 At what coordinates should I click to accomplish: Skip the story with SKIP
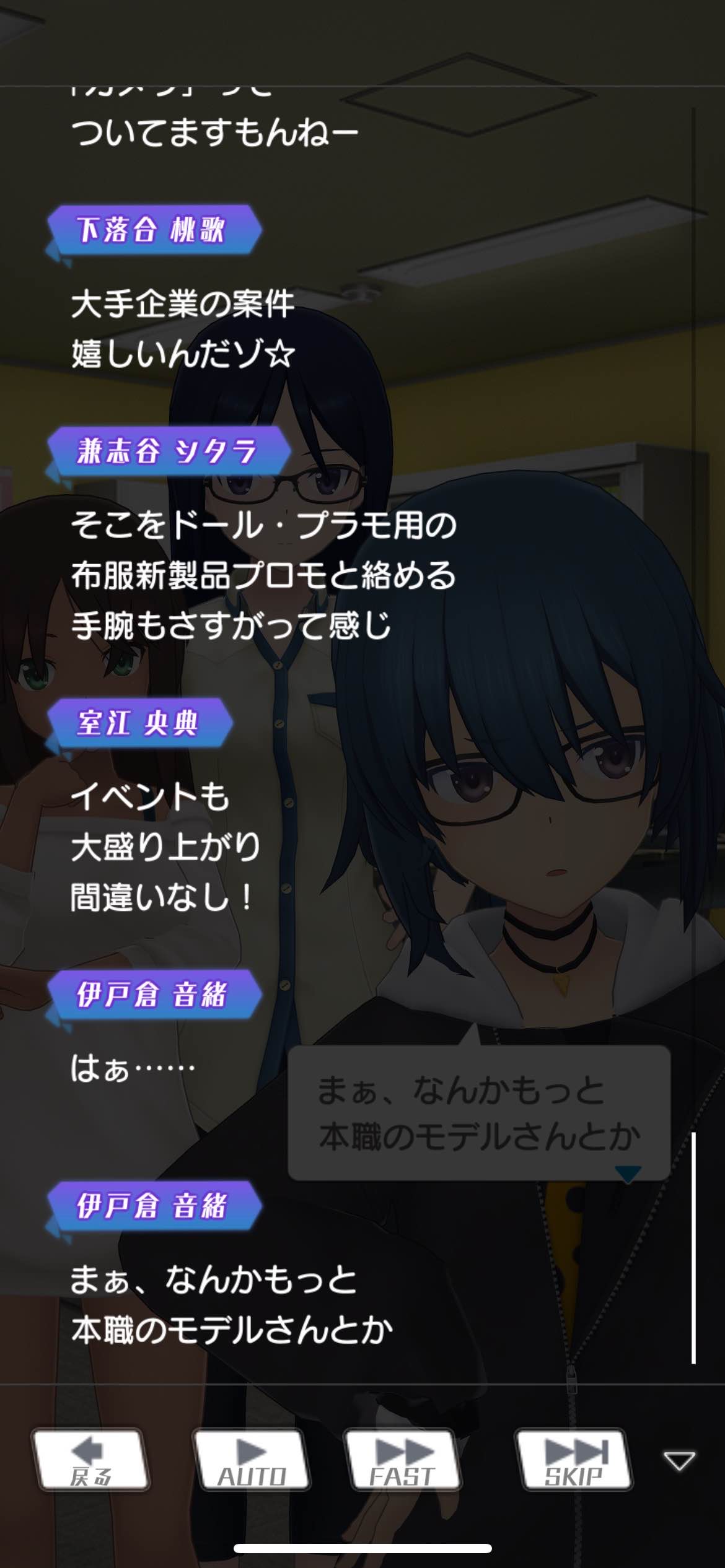(x=574, y=1460)
